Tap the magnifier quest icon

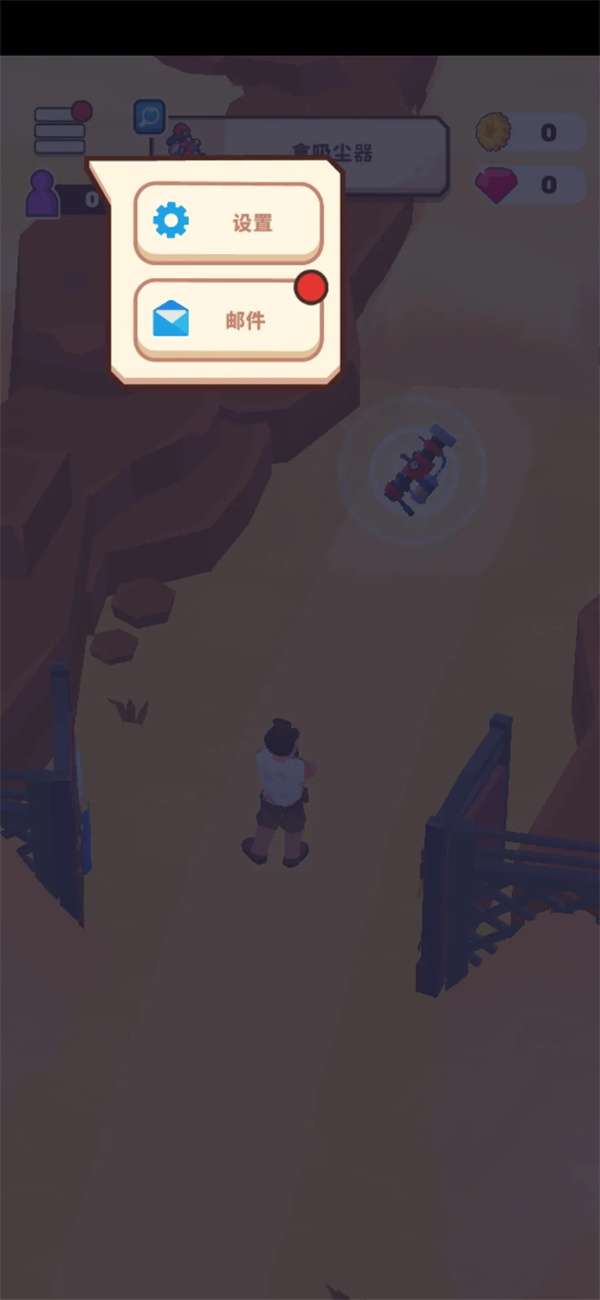[x=150, y=117]
